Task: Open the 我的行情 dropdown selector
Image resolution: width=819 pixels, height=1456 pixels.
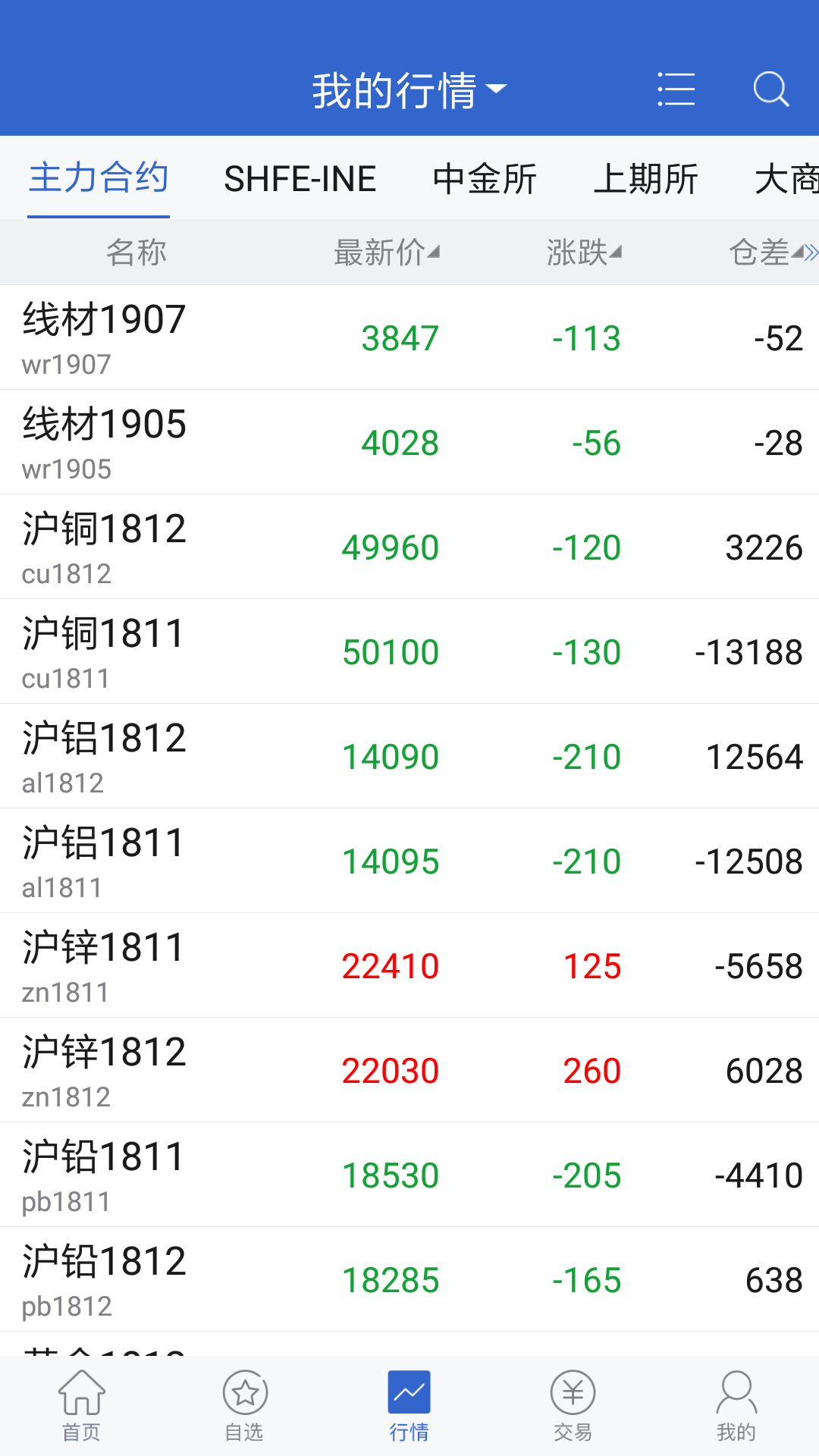Action: pos(409,89)
